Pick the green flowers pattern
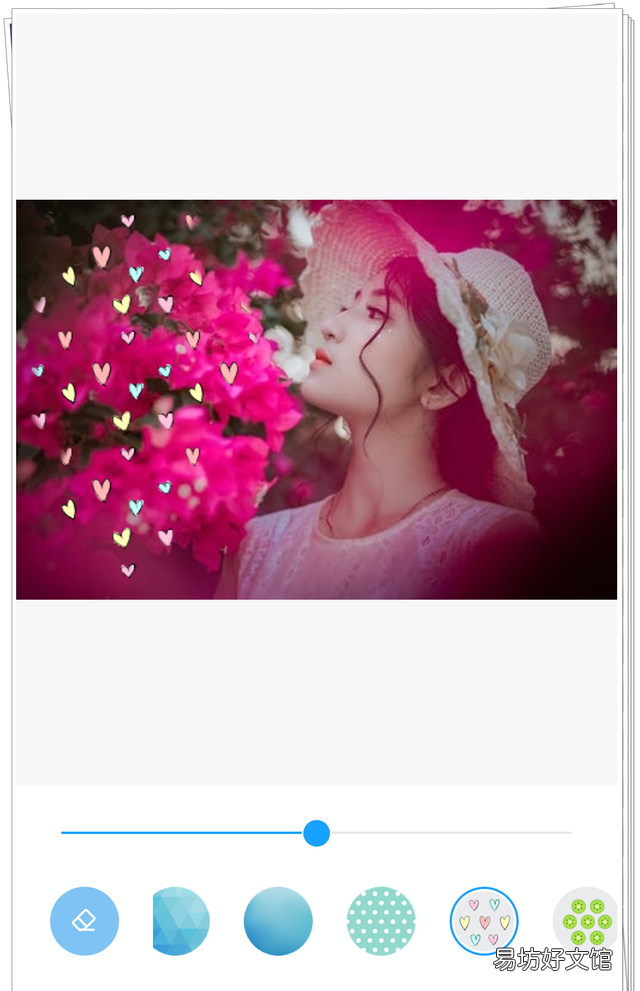This screenshot has width=640, height=991. pos(586,918)
